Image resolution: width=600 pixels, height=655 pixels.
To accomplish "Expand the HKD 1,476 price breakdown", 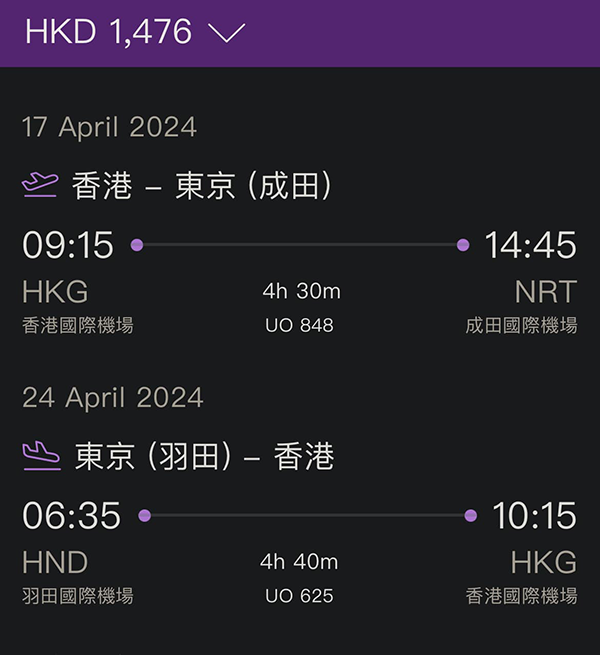I will [227, 33].
